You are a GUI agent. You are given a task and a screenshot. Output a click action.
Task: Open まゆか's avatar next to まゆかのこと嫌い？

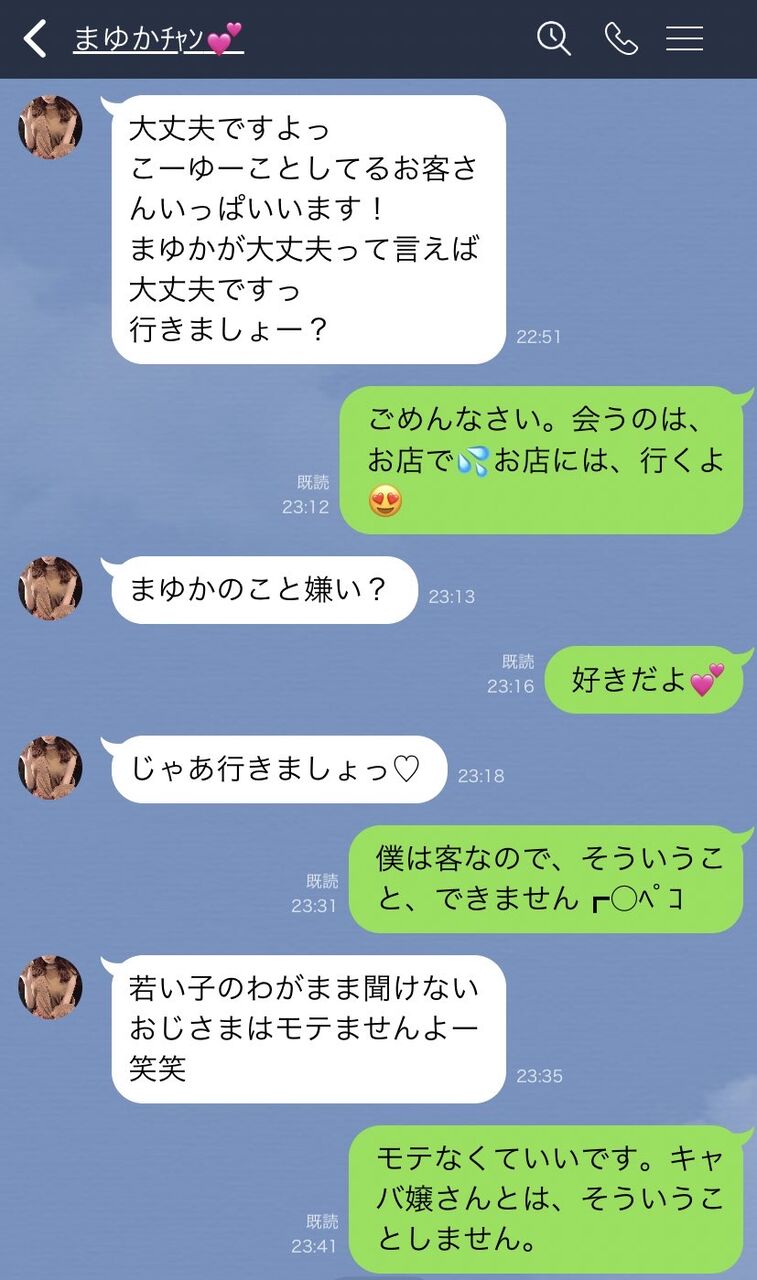tap(50, 588)
